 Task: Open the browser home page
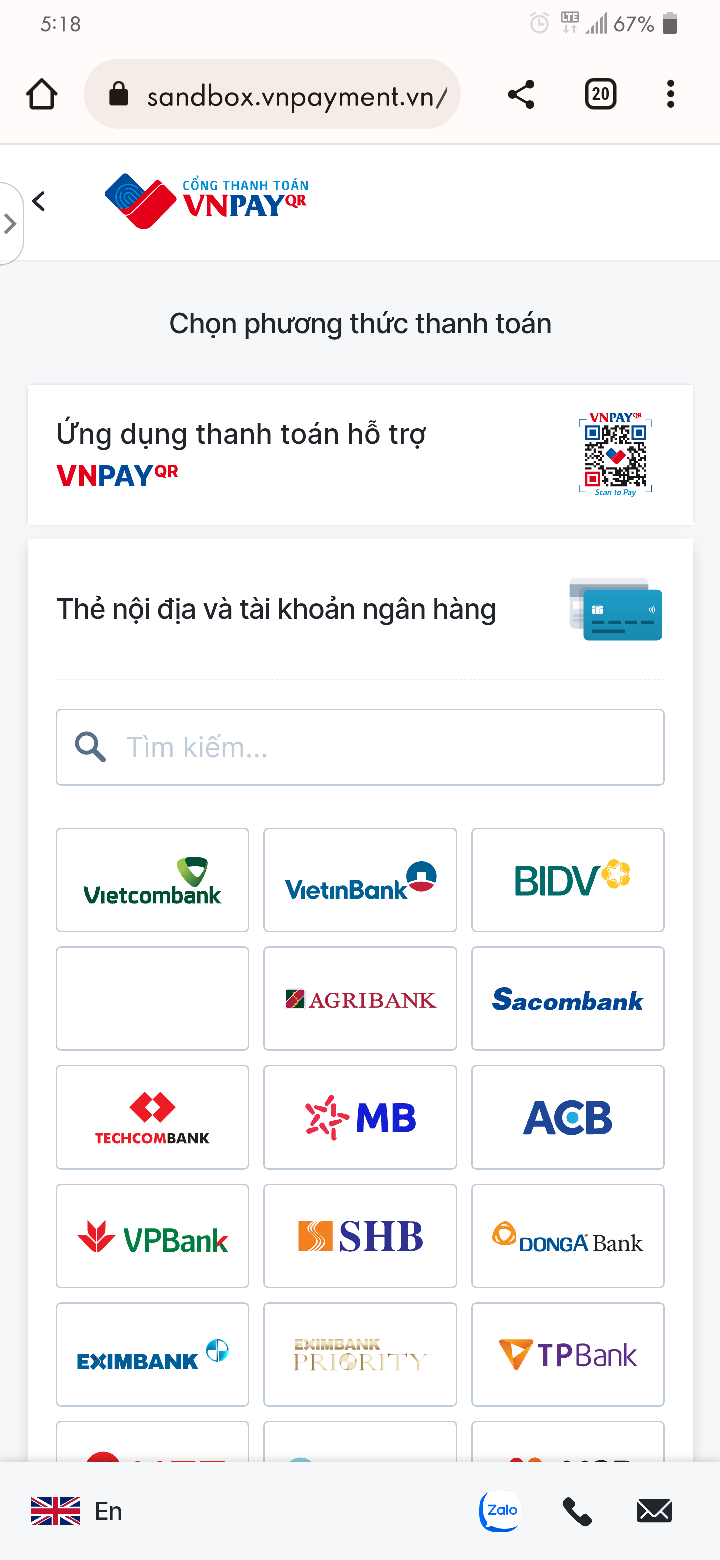(42, 95)
